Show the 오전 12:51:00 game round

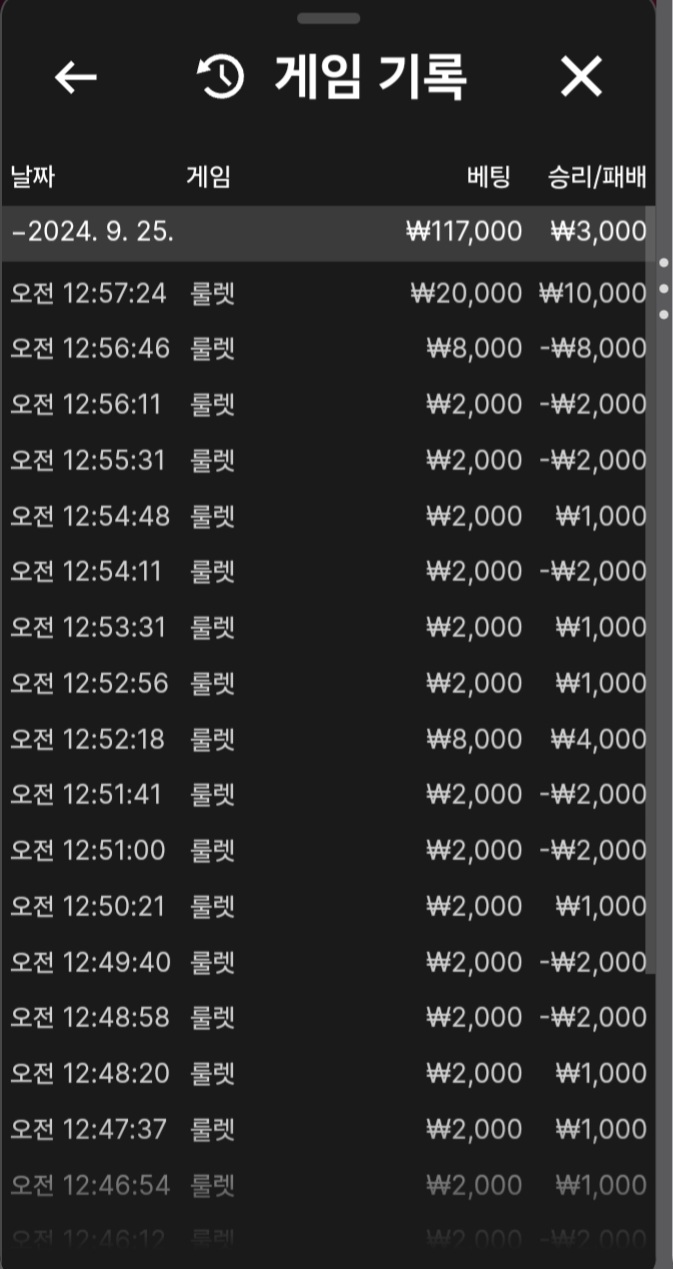point(328,850)
